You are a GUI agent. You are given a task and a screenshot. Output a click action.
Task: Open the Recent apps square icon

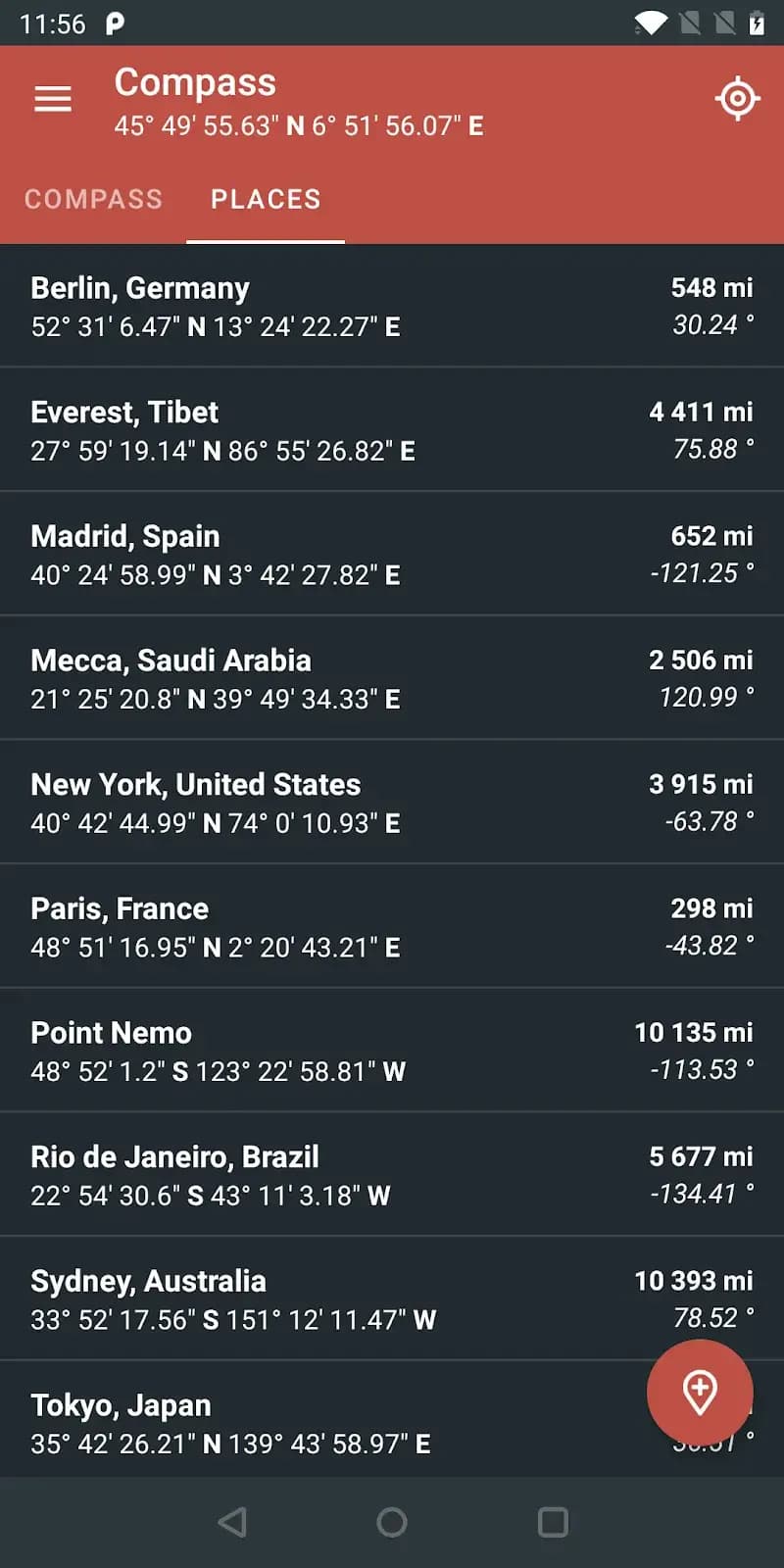point(552,1523)
